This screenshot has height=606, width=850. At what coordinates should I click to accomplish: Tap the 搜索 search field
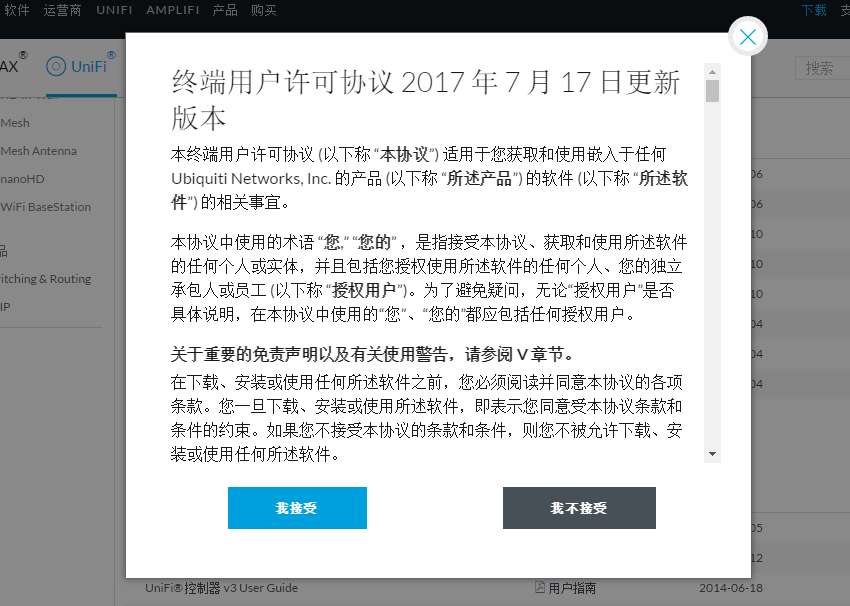(x=822, y=68)
